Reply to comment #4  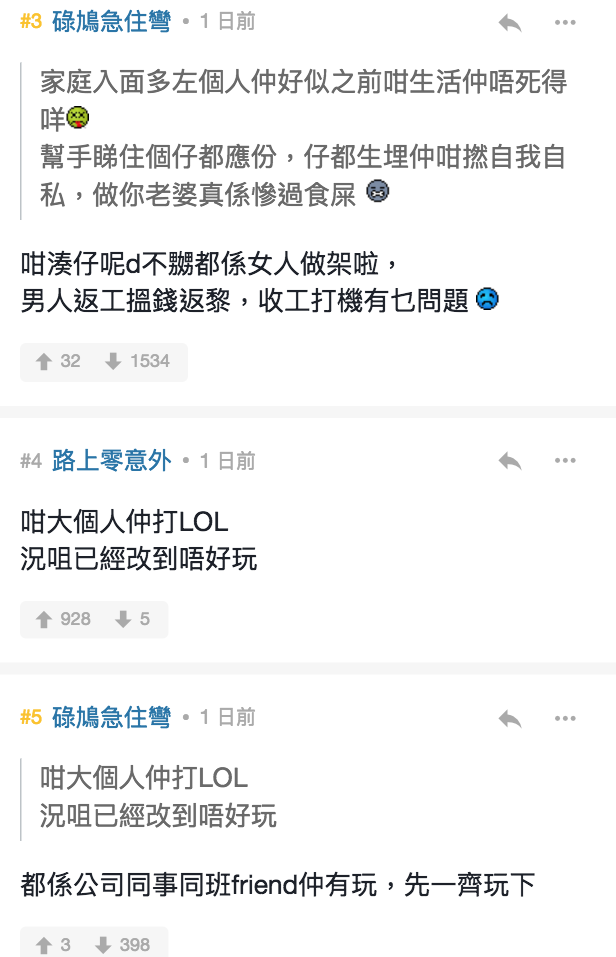(x=510, y=461)
